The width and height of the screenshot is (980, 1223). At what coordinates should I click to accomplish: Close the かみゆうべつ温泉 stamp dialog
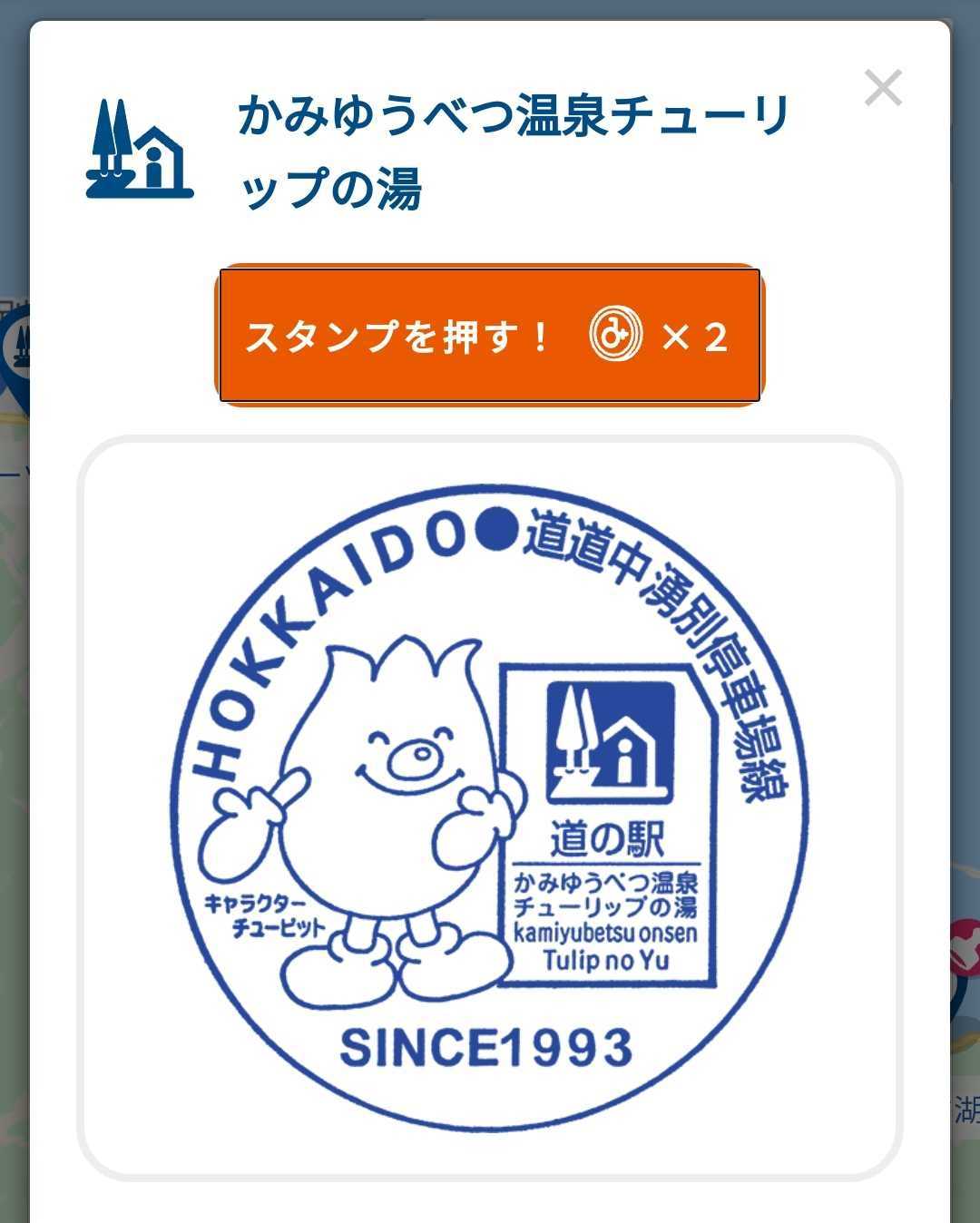point(882,89)
